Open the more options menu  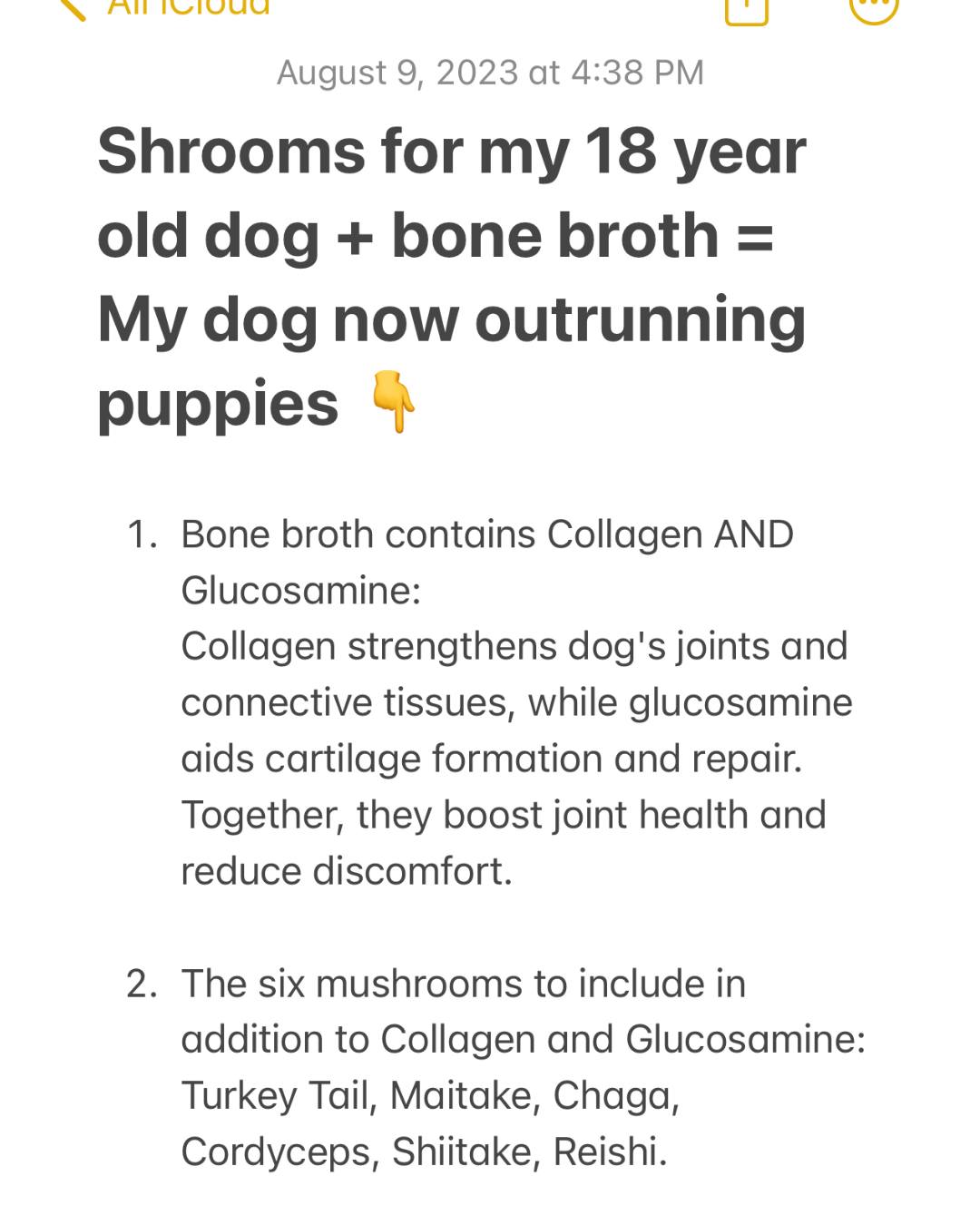[x=873, y=7]
